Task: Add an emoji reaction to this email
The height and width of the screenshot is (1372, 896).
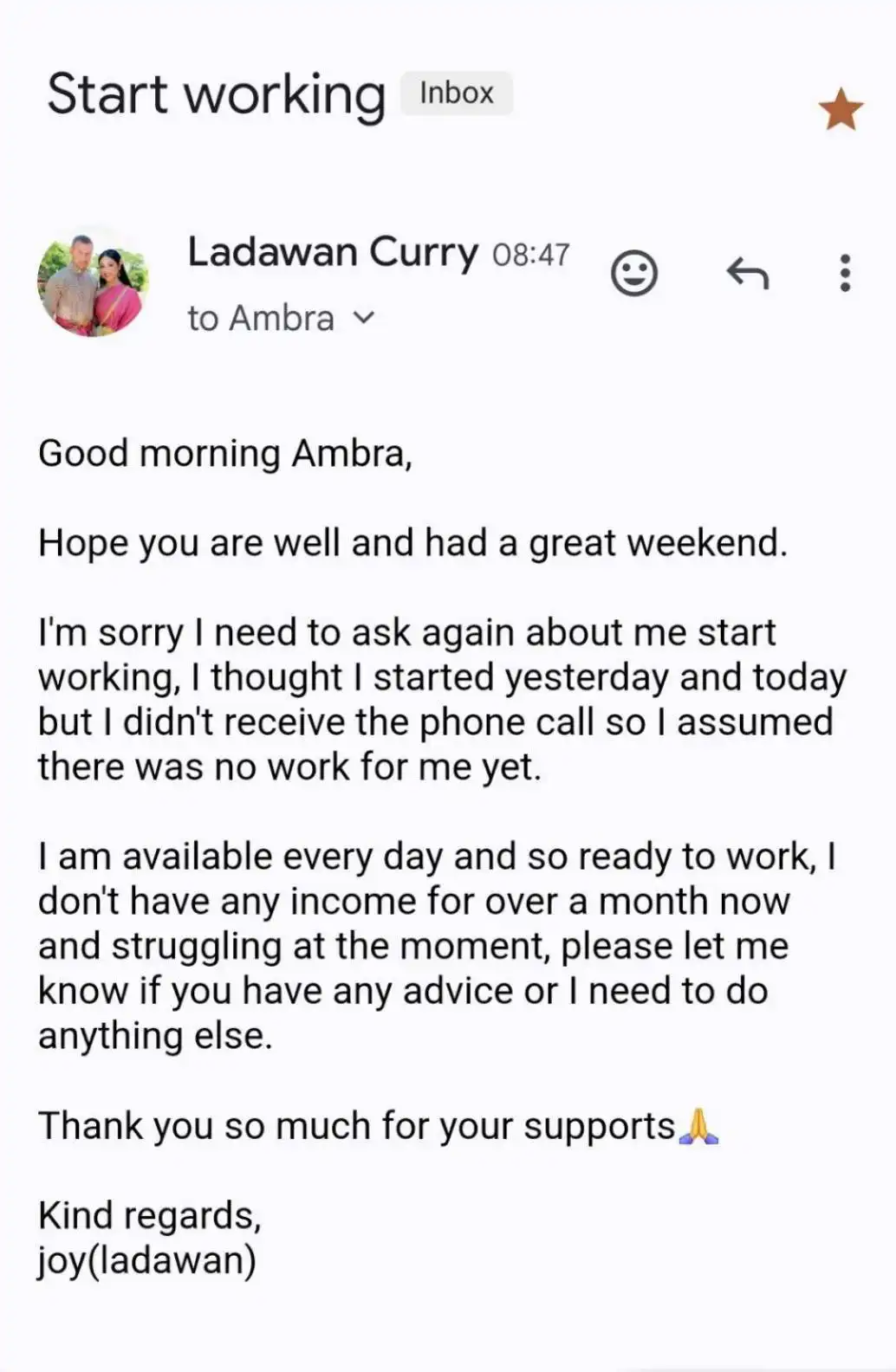Action: tap(634, 274)
